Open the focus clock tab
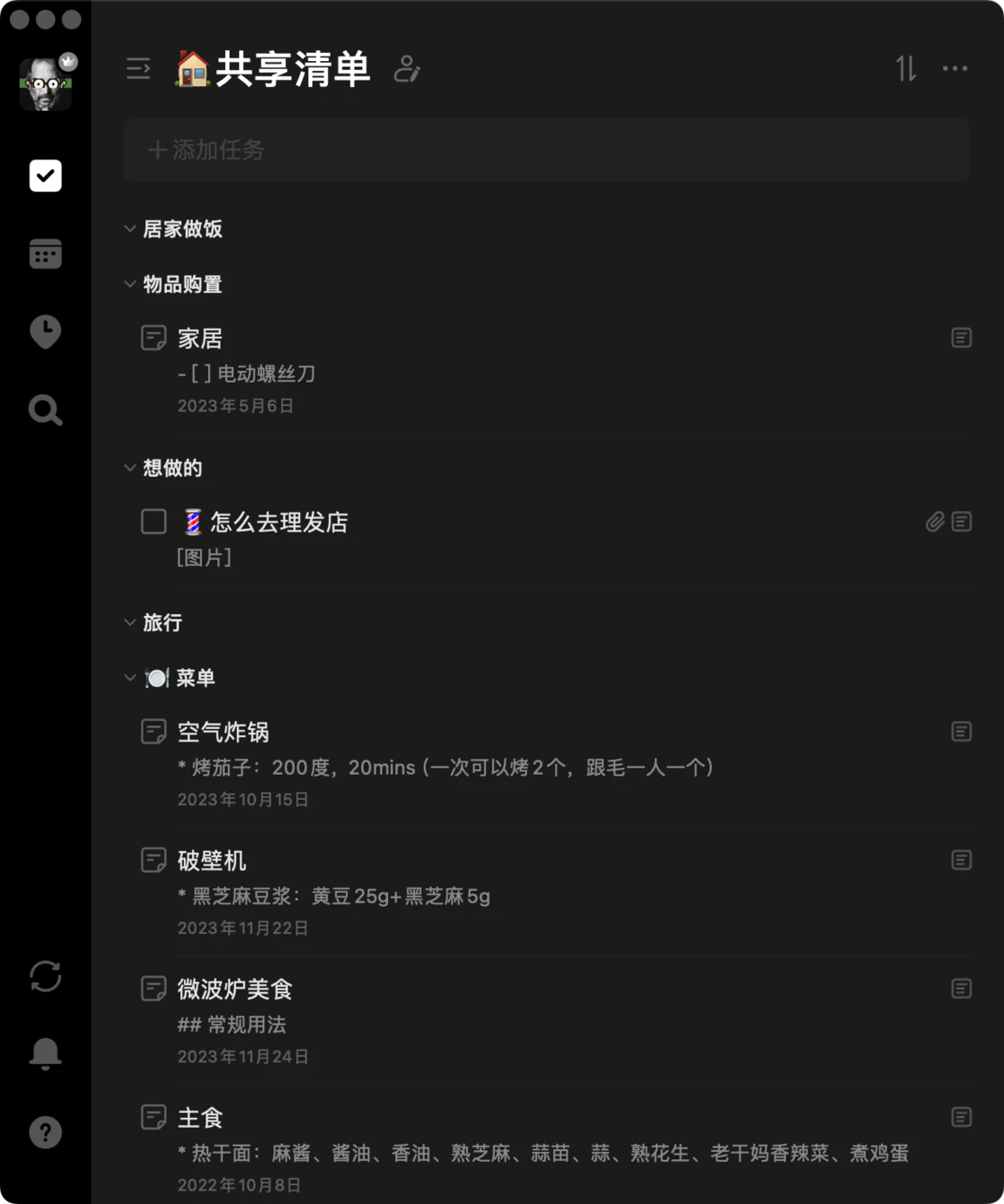Image resolution: width=1004 pixels, height=1204 pixels. (46, 331)
